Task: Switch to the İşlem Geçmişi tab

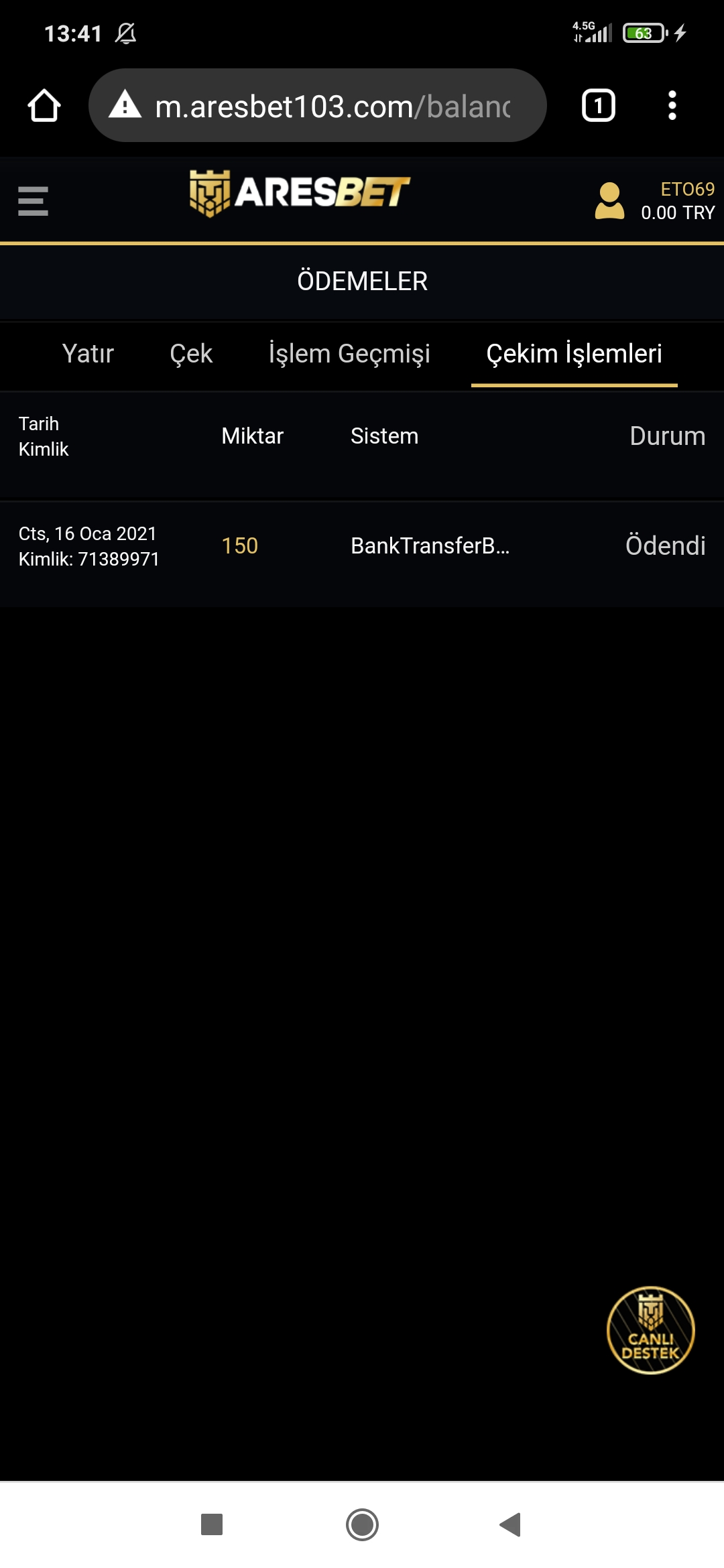Action: 349,354
